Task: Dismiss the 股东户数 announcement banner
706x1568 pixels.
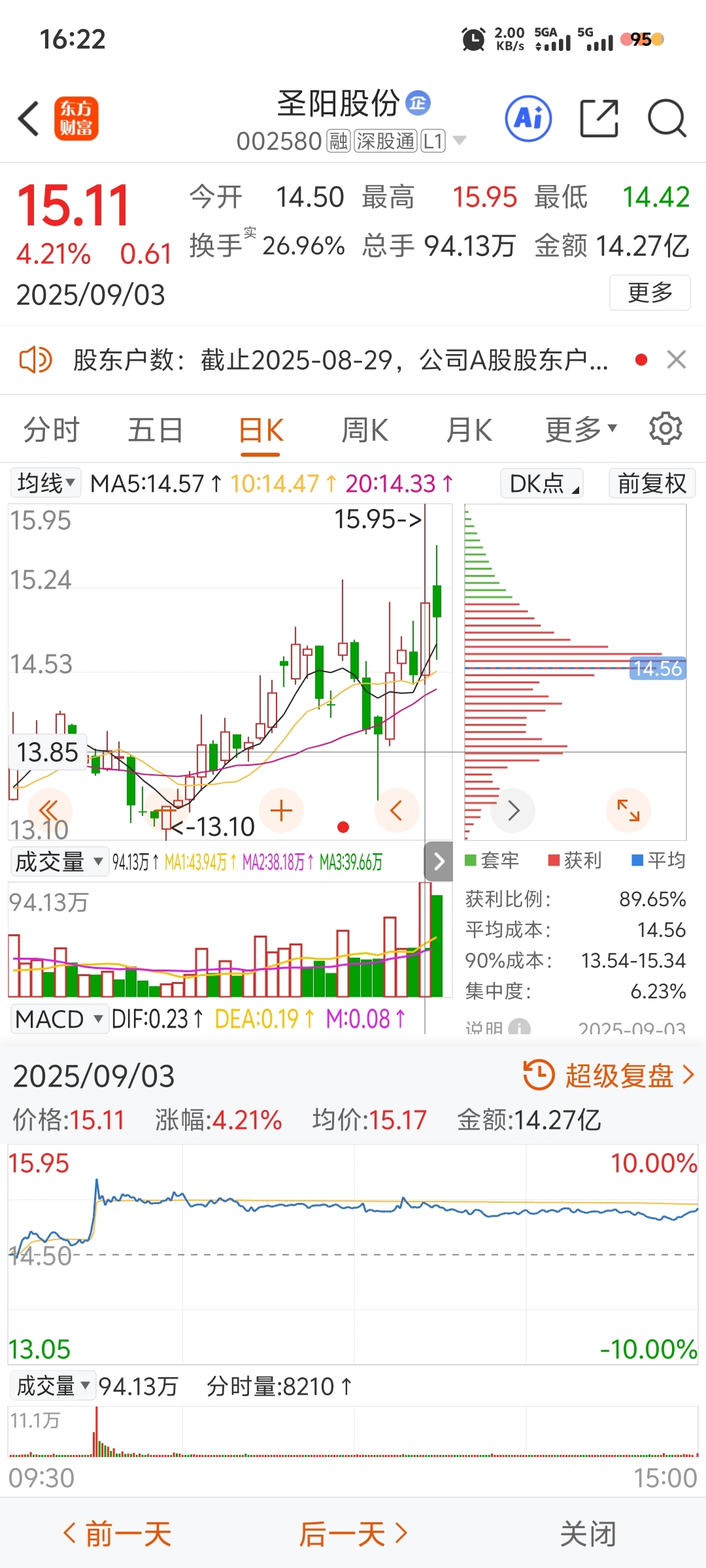Action: pos(677,359)
